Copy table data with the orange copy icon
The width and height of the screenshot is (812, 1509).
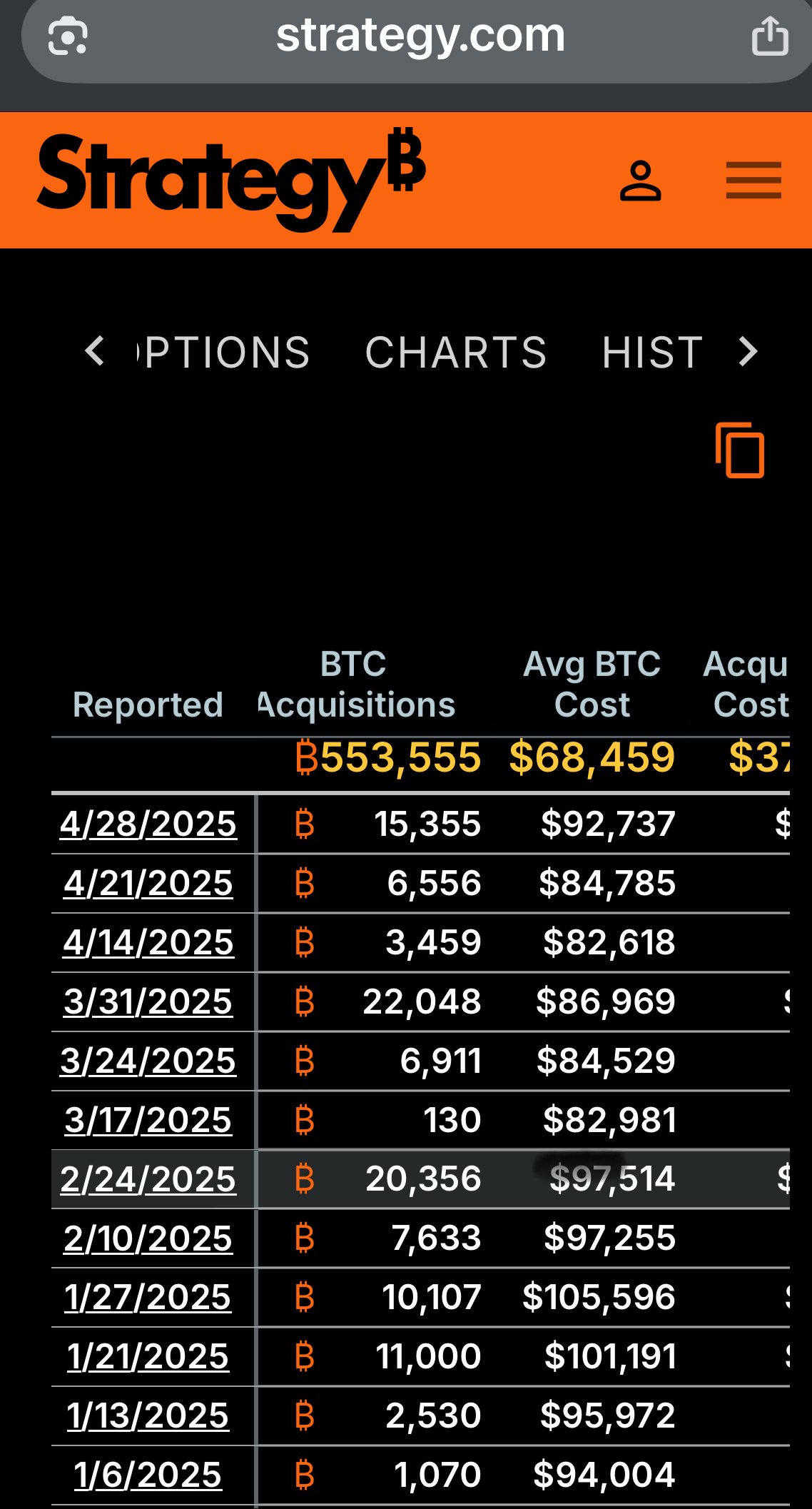tap(740, 450)
